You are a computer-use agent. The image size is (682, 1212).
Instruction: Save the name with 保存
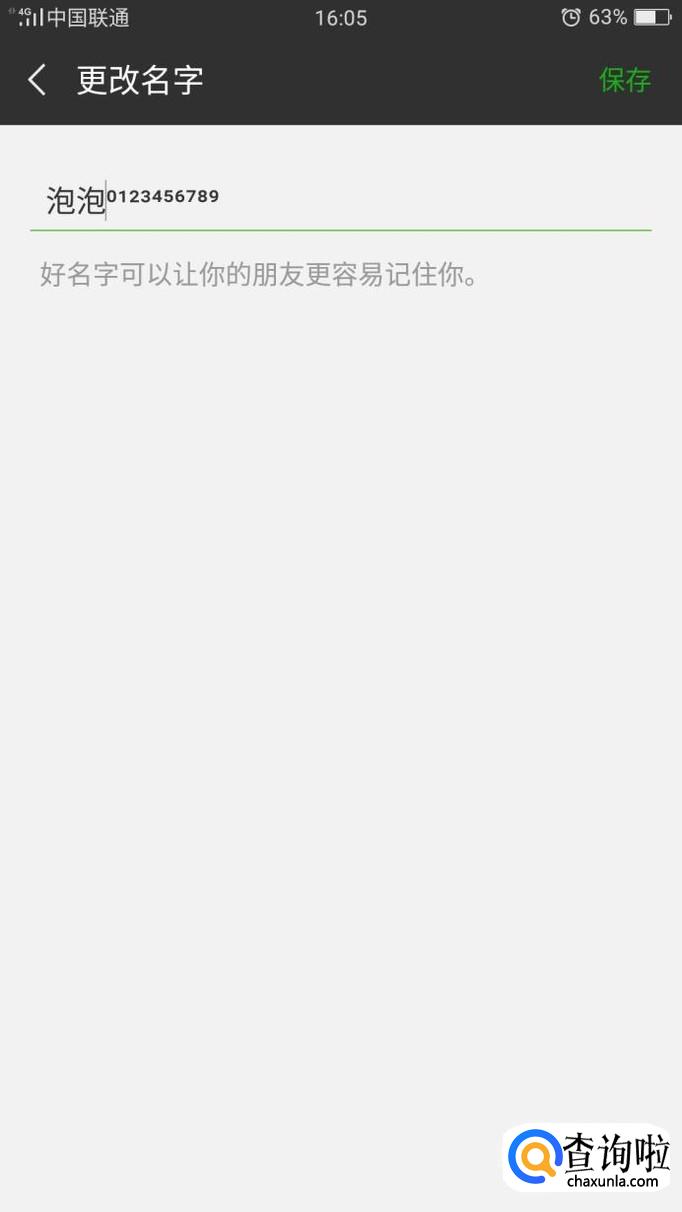[x=625, y=80]
